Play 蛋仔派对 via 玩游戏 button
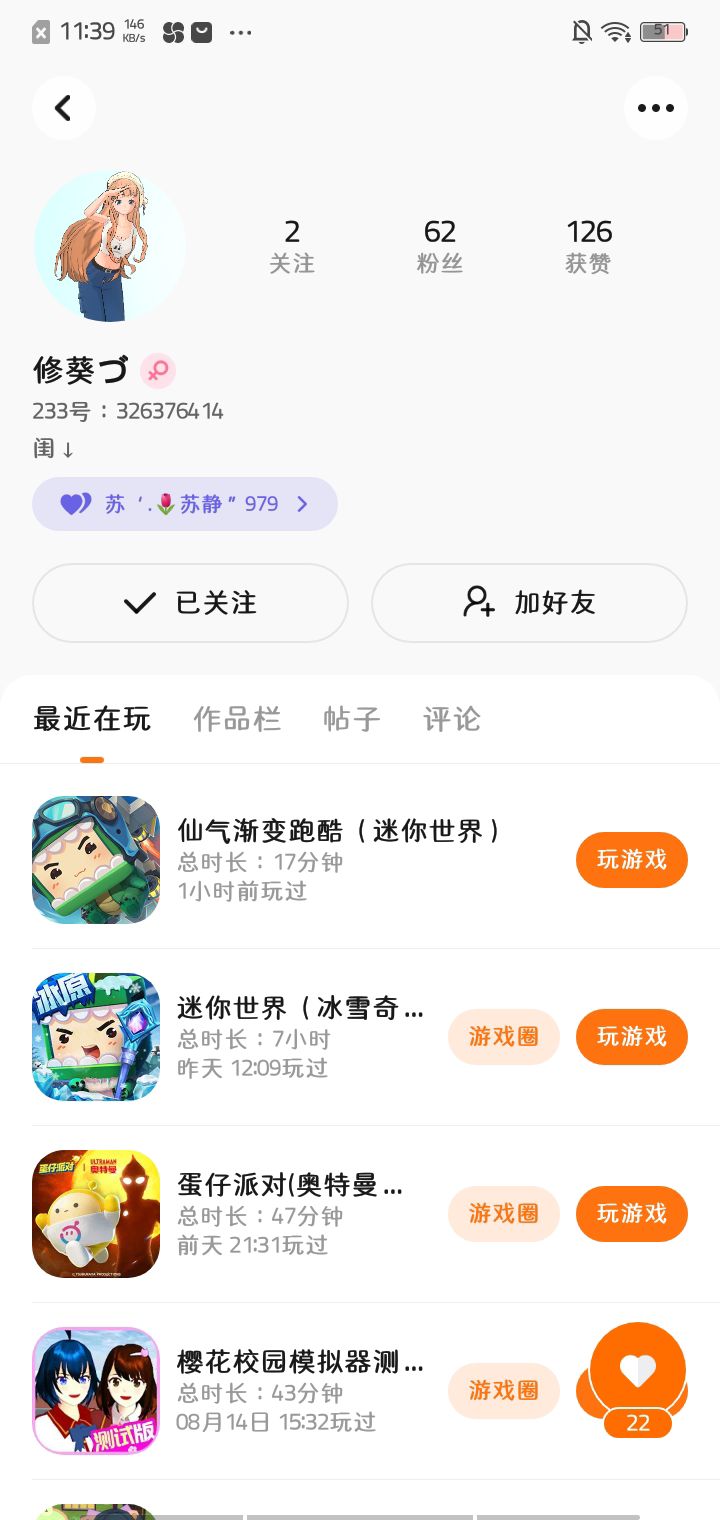The width and height of the screenshot is (720, 1520). tap(631, 1214)
